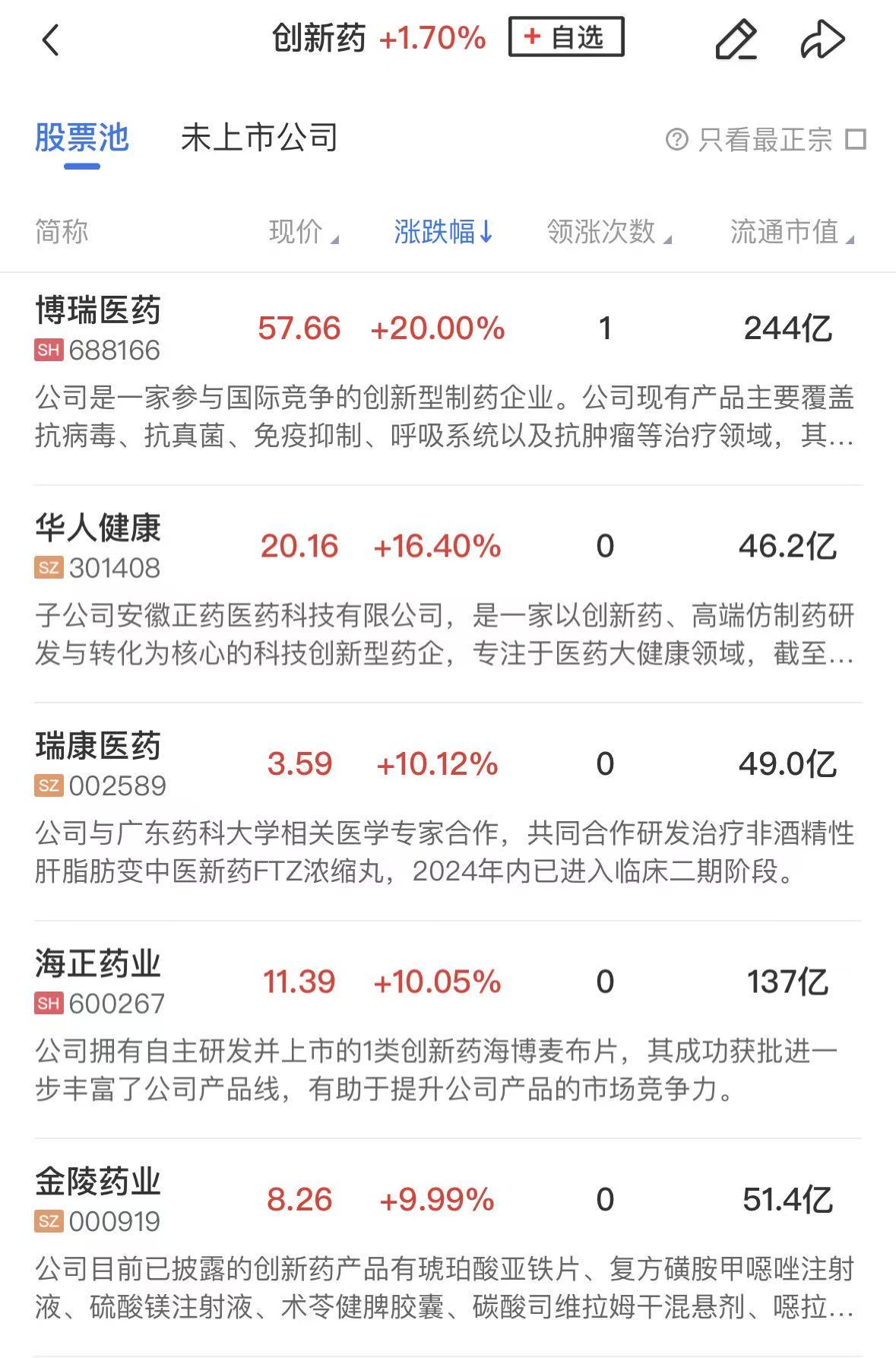
Task: Sort the list by 现价
Action: tap(303, 232)
